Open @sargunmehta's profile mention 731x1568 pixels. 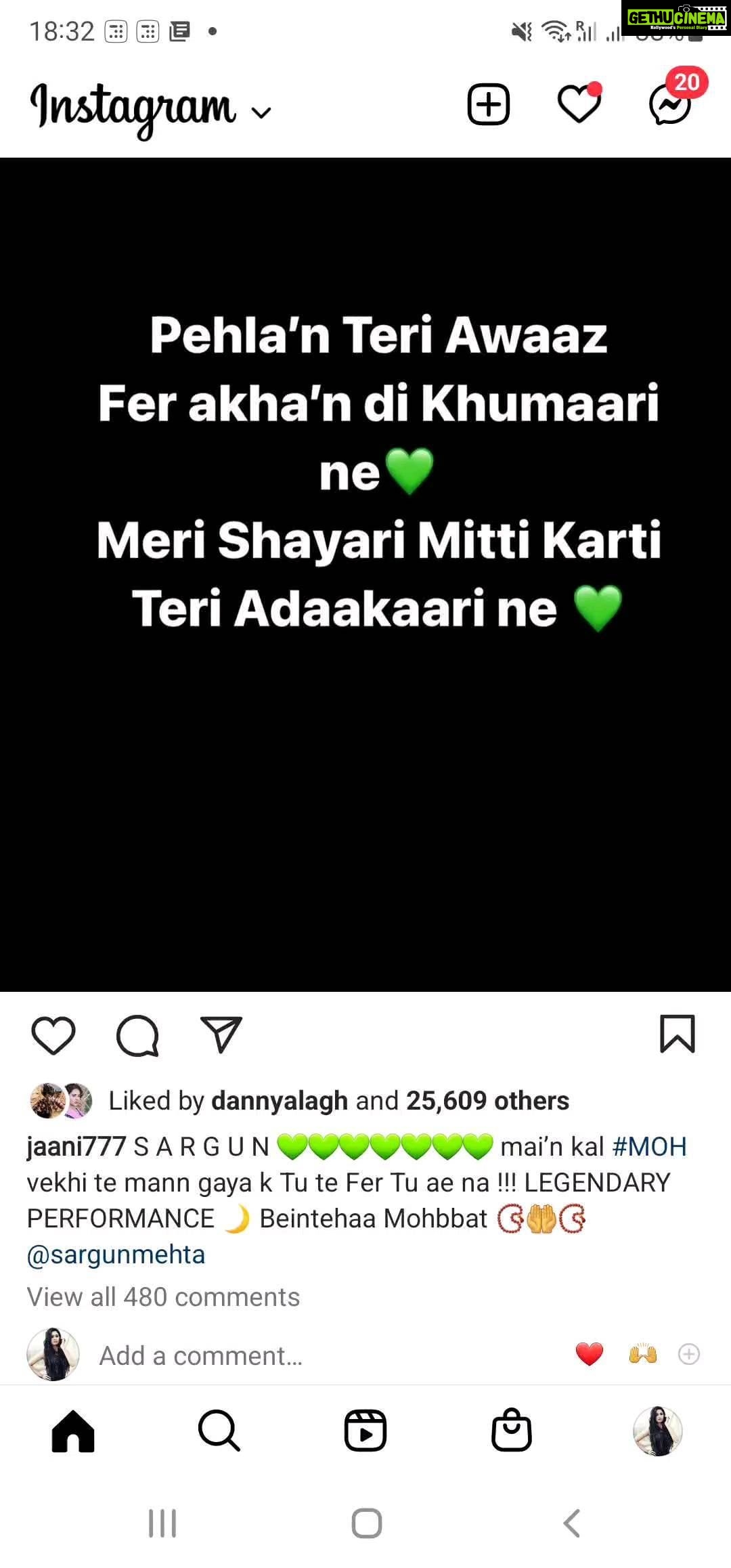pyautogui.click(x=116, y=1255)
